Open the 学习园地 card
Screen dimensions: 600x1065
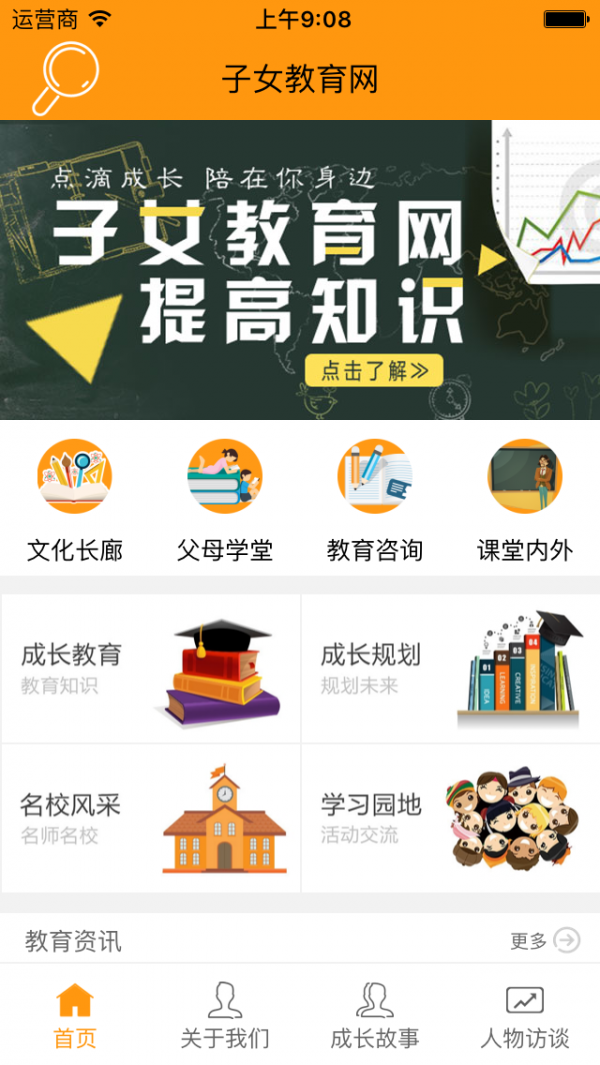(x=450, y=818)
